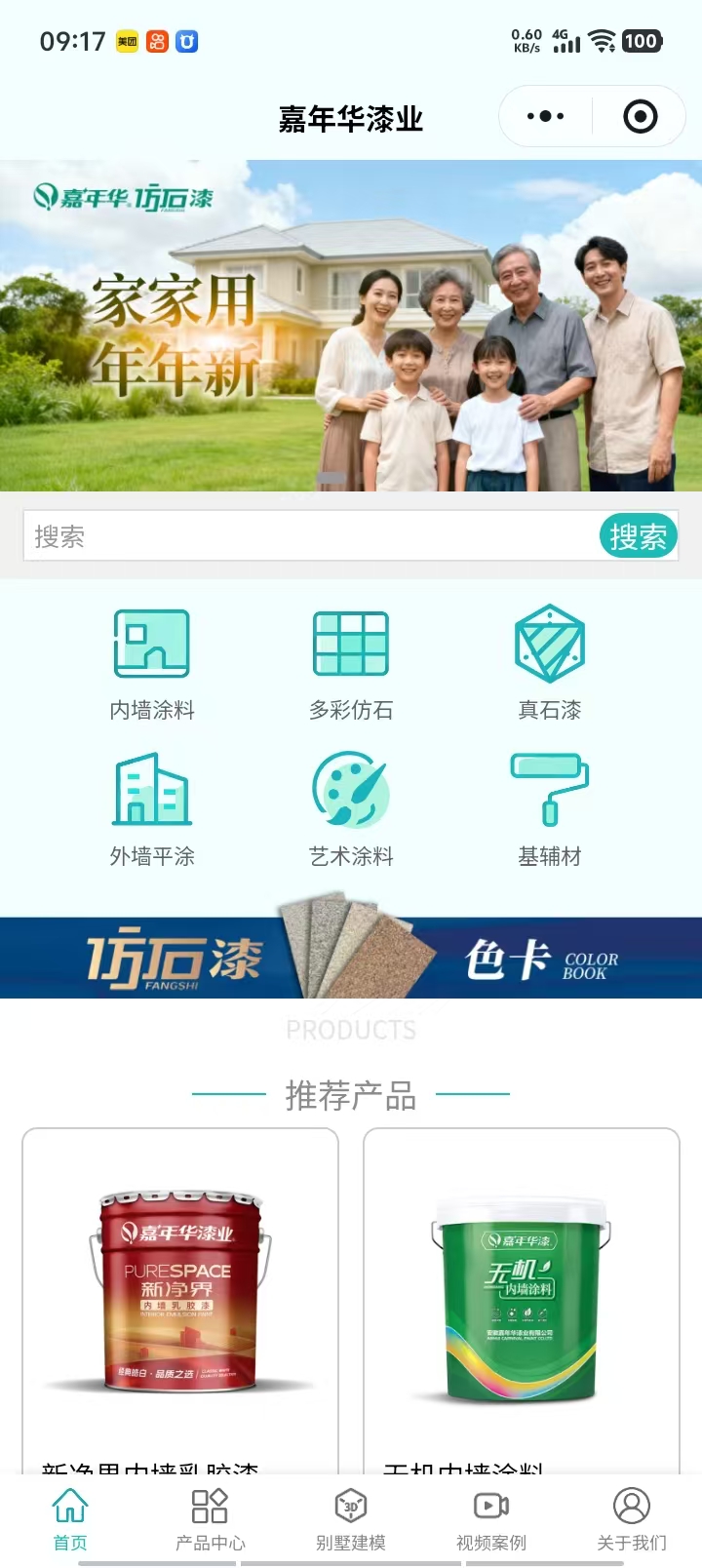This screenshot has height=1568, width=702.
Task: View the 艺术涂料 category
Action: [x=351, y=809]
